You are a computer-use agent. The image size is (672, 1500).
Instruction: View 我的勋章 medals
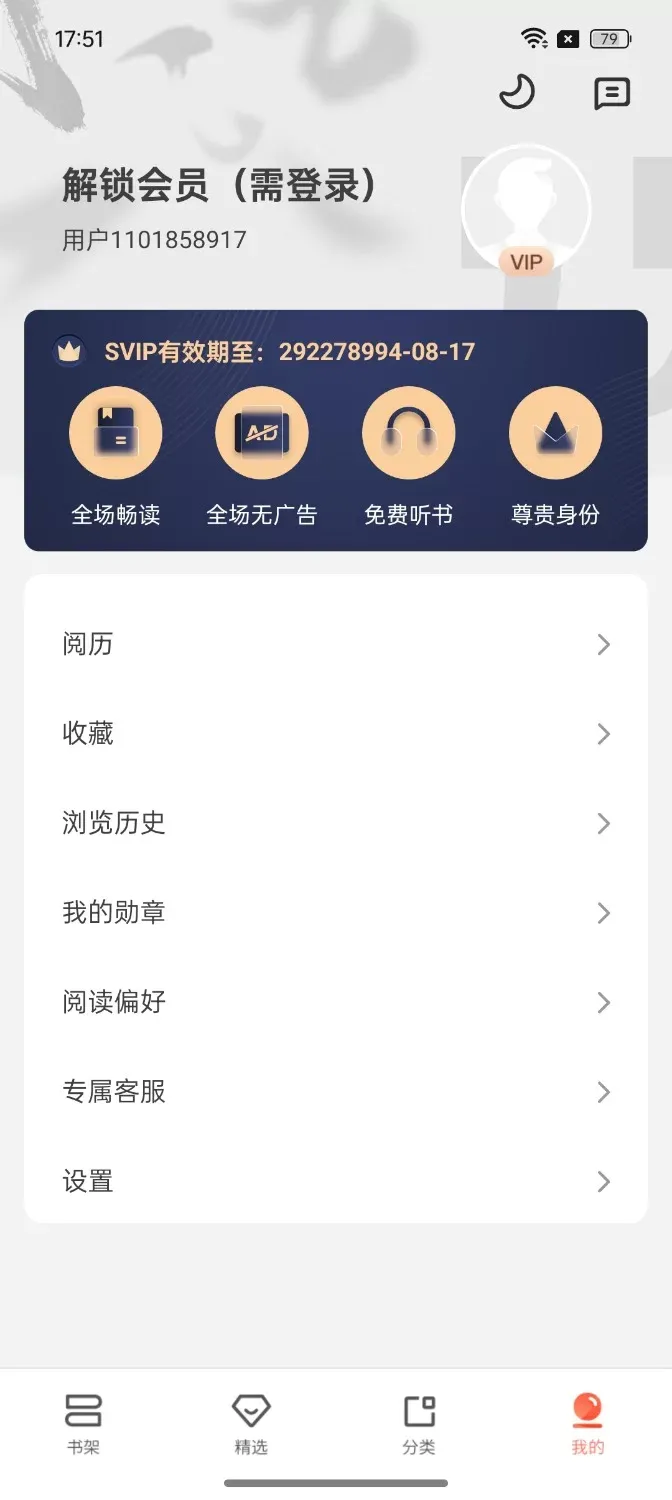click(x=336, y=913)
